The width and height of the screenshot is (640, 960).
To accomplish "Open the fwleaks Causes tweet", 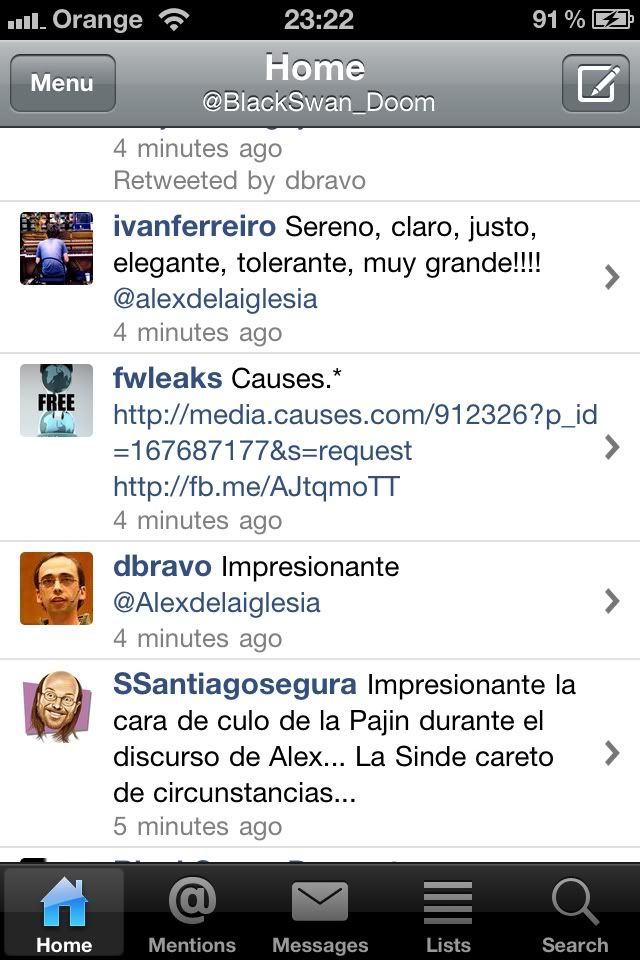I will [612, 447].
